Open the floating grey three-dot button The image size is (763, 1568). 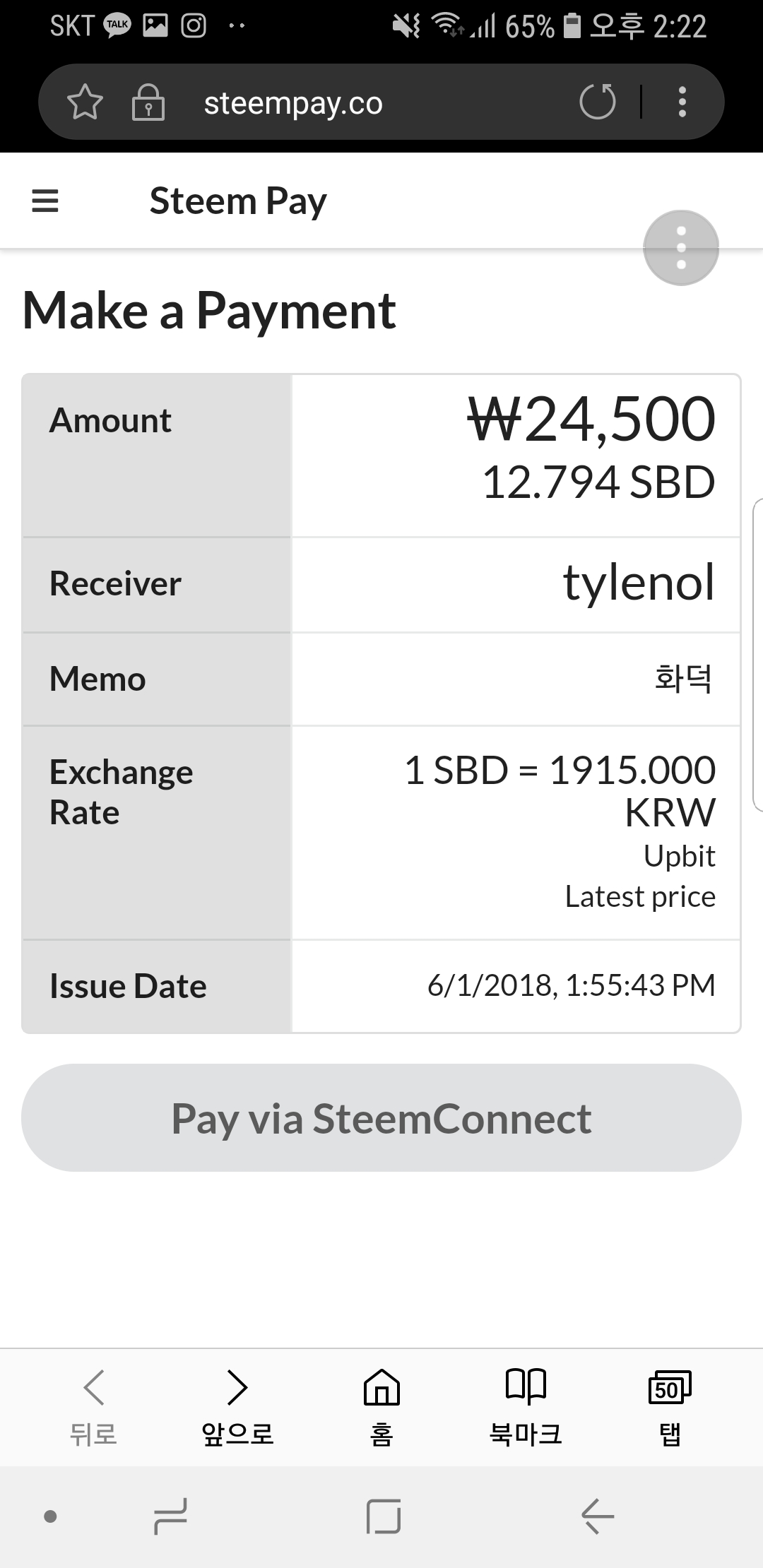tap(681, 248)
